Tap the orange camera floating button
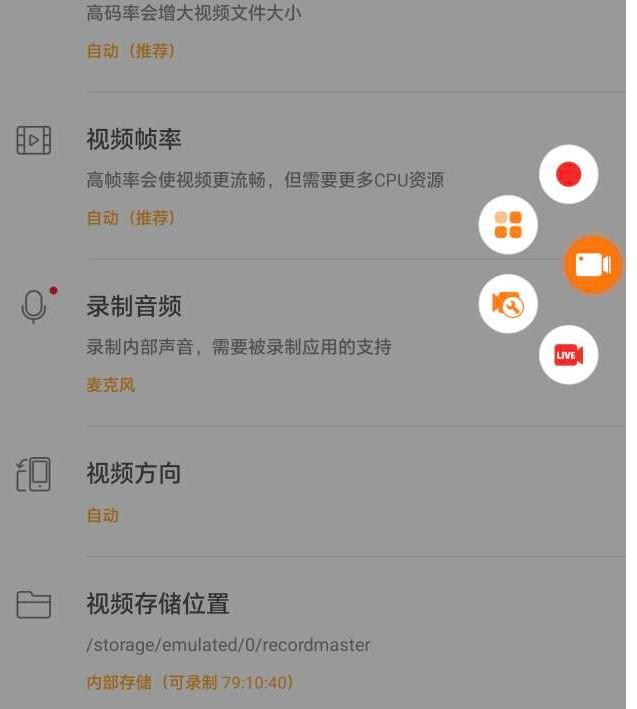This screenshot has width=637, height=709. [592, 264]
